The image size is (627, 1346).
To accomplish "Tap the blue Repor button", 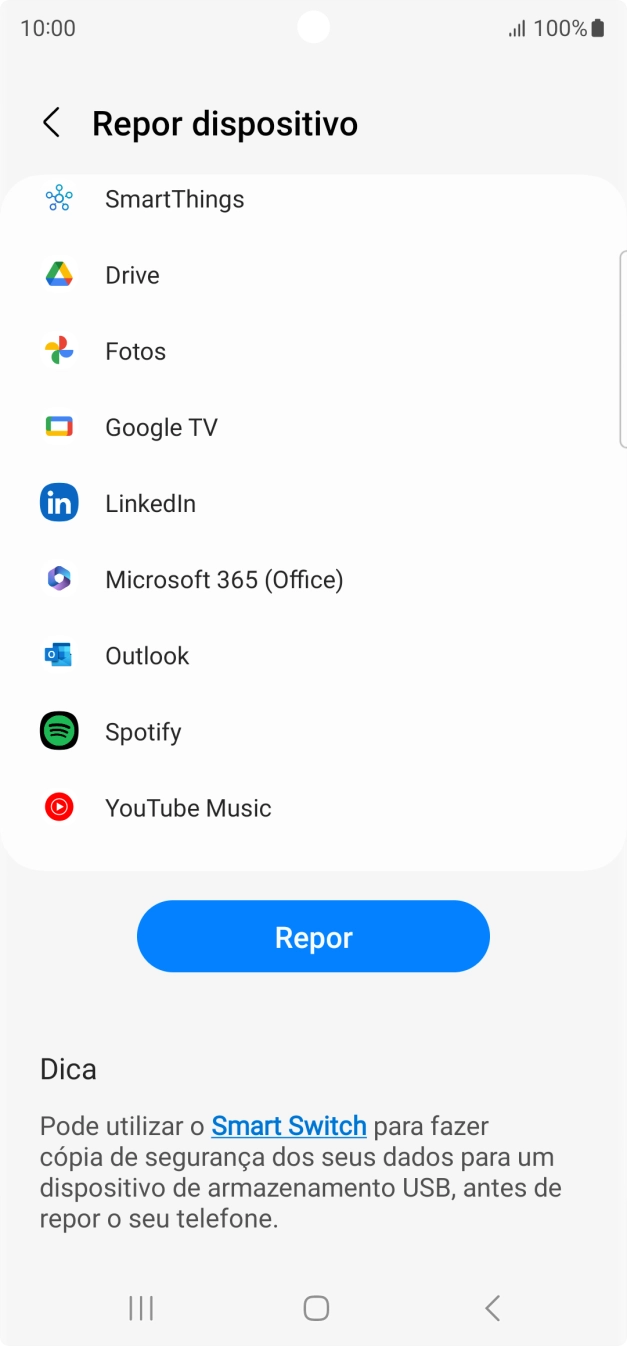I will (313, 937).
